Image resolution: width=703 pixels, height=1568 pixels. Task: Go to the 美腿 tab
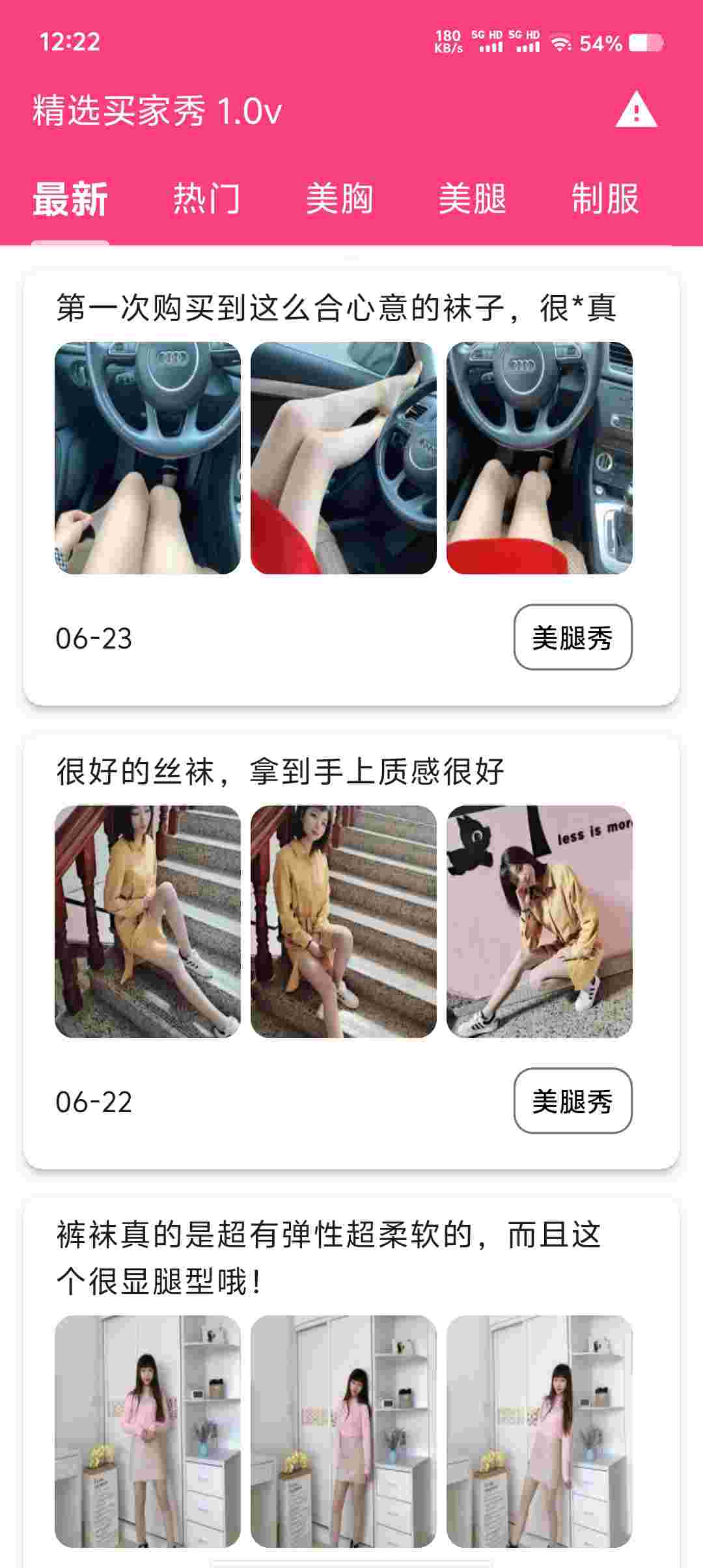click(472, 199)
